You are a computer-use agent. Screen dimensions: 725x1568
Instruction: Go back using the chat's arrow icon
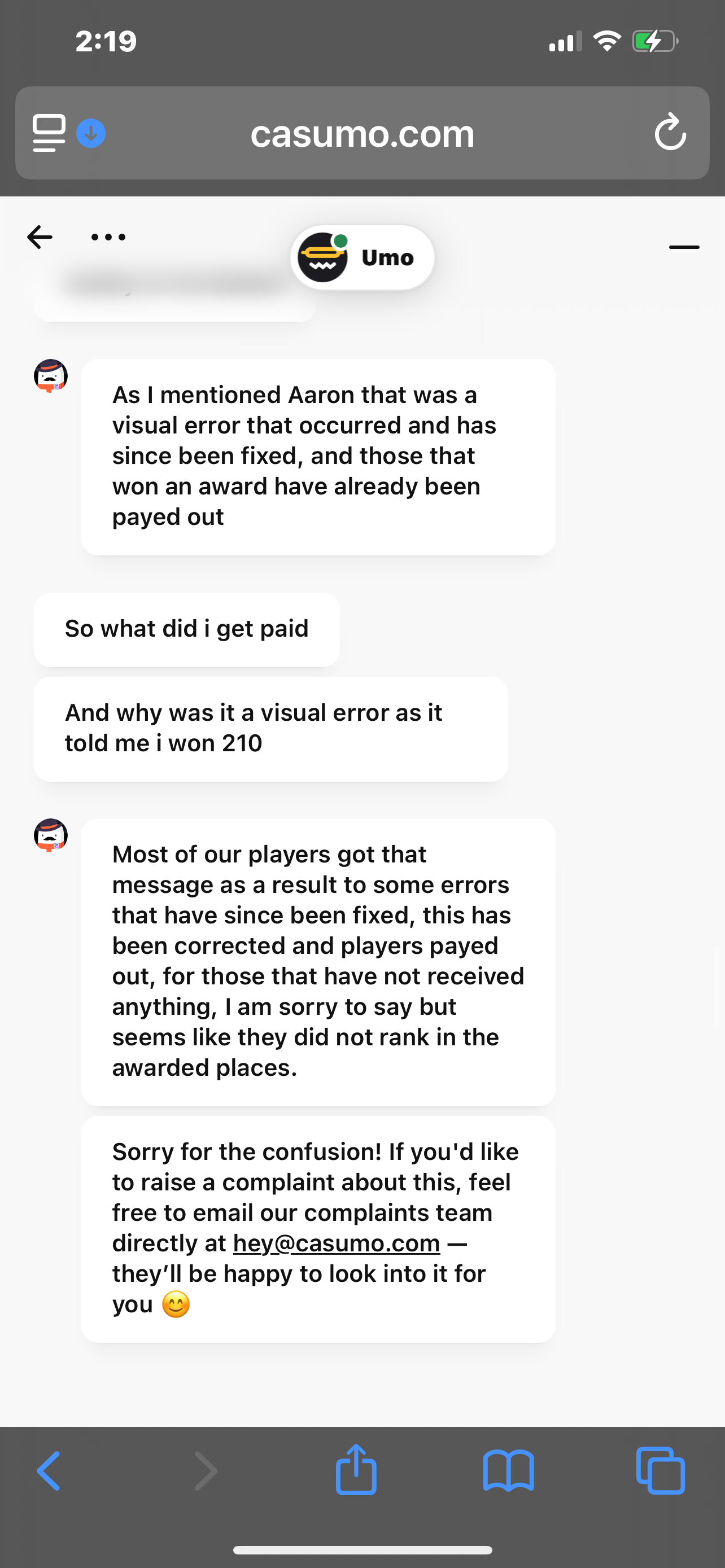(x=40, y=237)
